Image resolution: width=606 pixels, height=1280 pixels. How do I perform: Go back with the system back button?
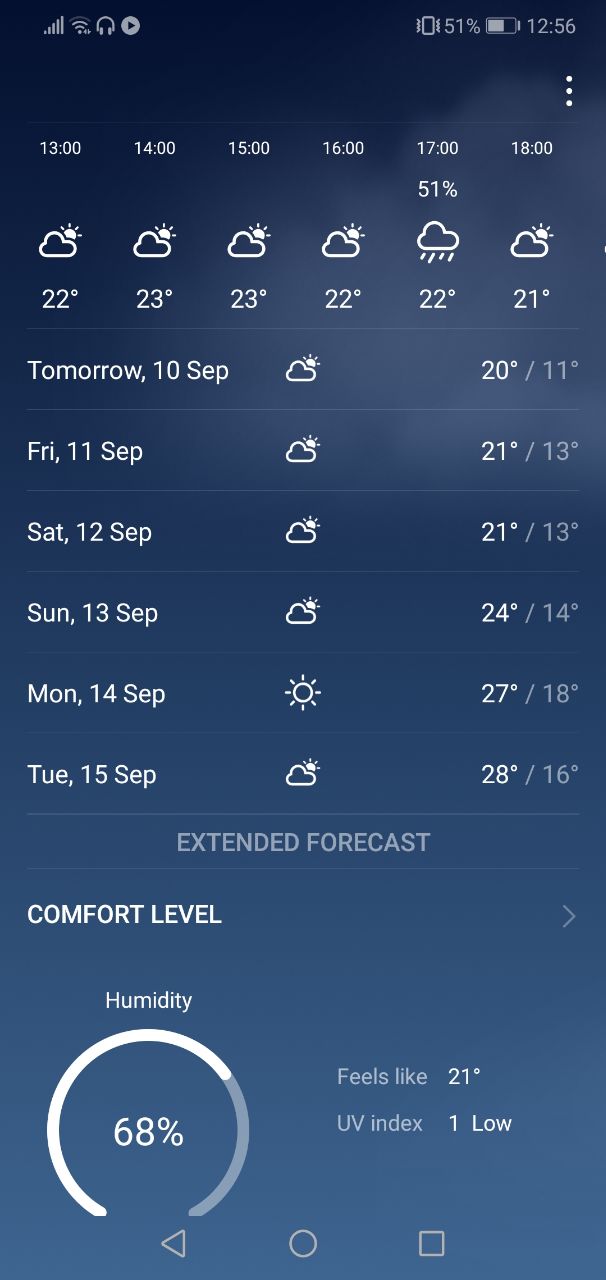tap(173, 1243)
